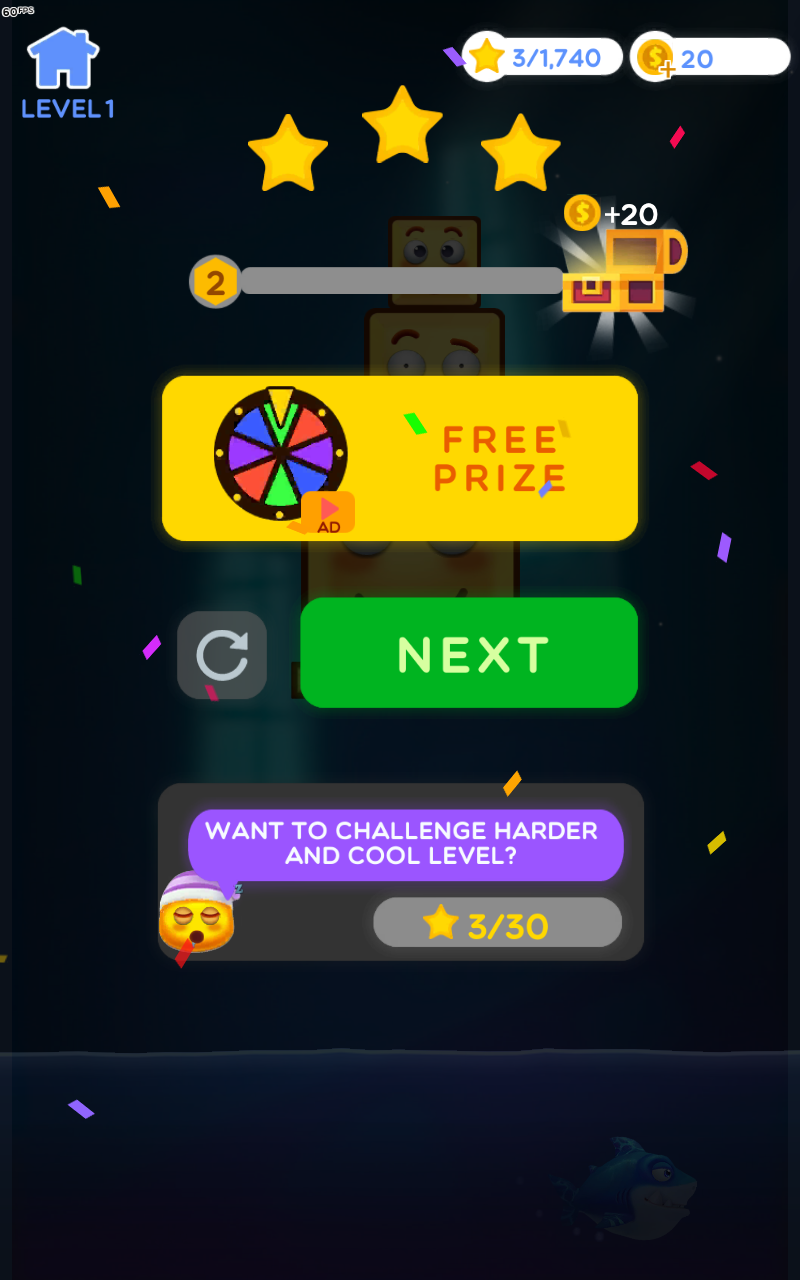800x1280 pixels.
Task: Go to the home screen via house icon
Action: [x=63, y=60]
